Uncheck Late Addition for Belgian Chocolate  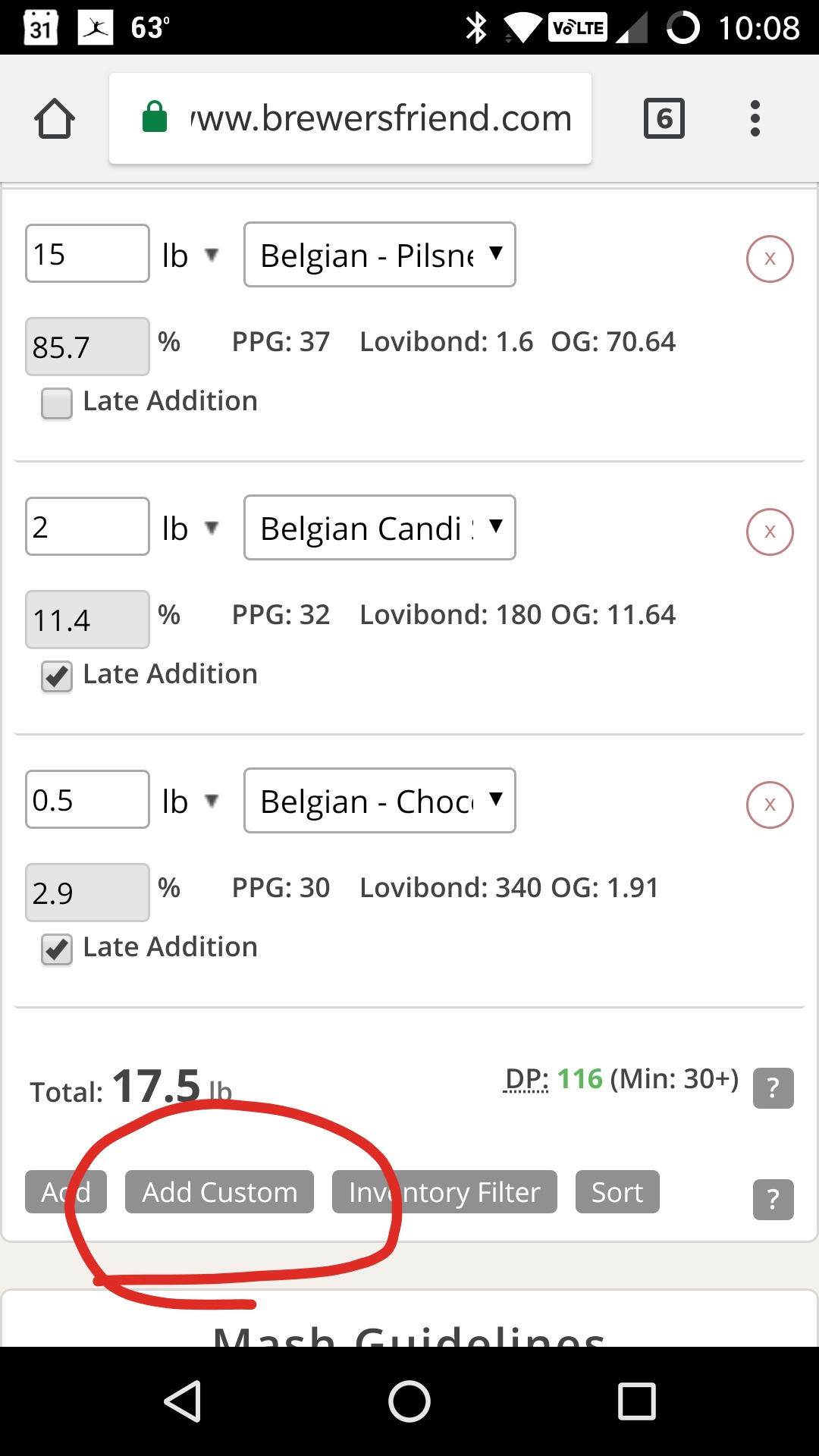(57, 949)
